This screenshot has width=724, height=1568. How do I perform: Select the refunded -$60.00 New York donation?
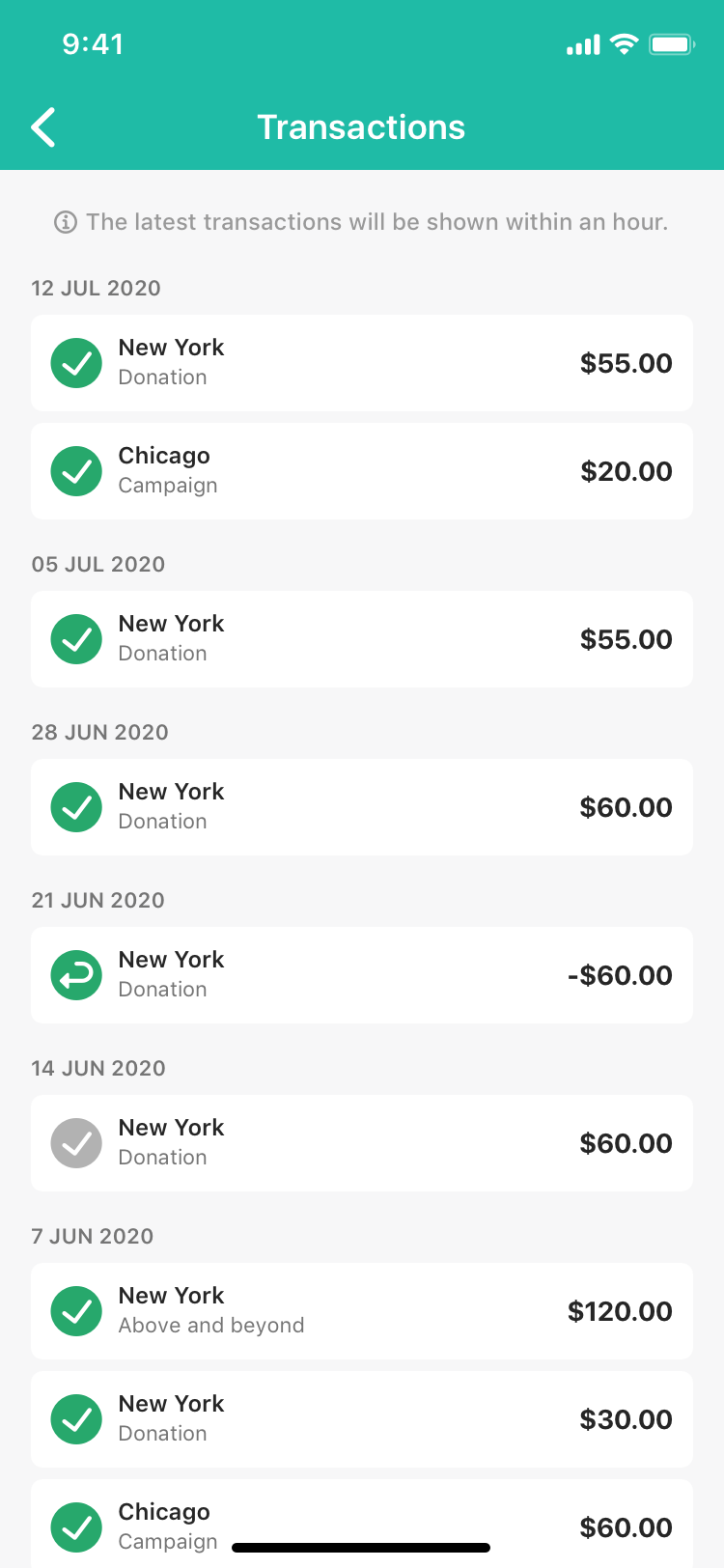362,975
